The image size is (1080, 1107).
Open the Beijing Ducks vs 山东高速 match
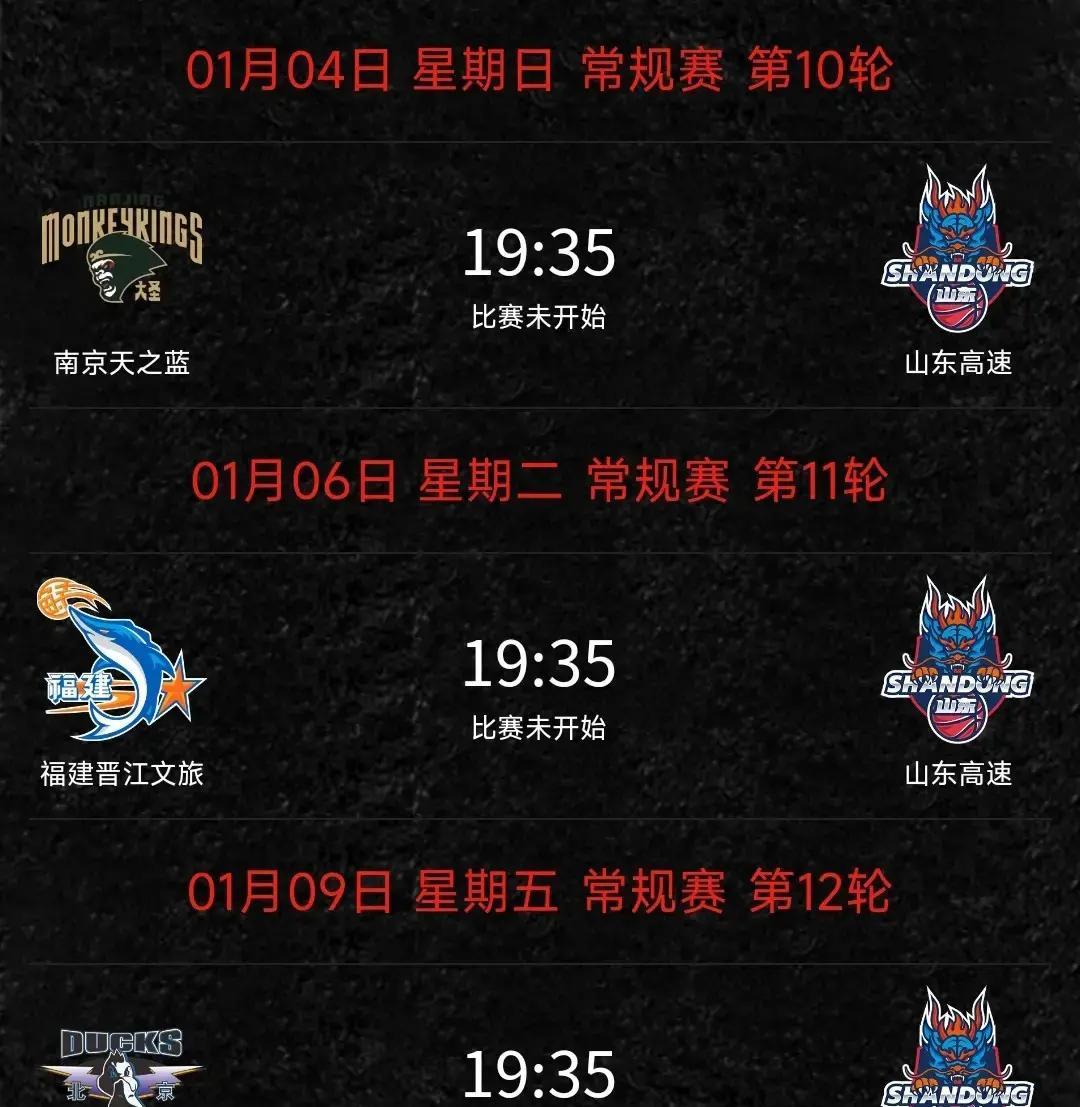click(x=539, y=1070)
